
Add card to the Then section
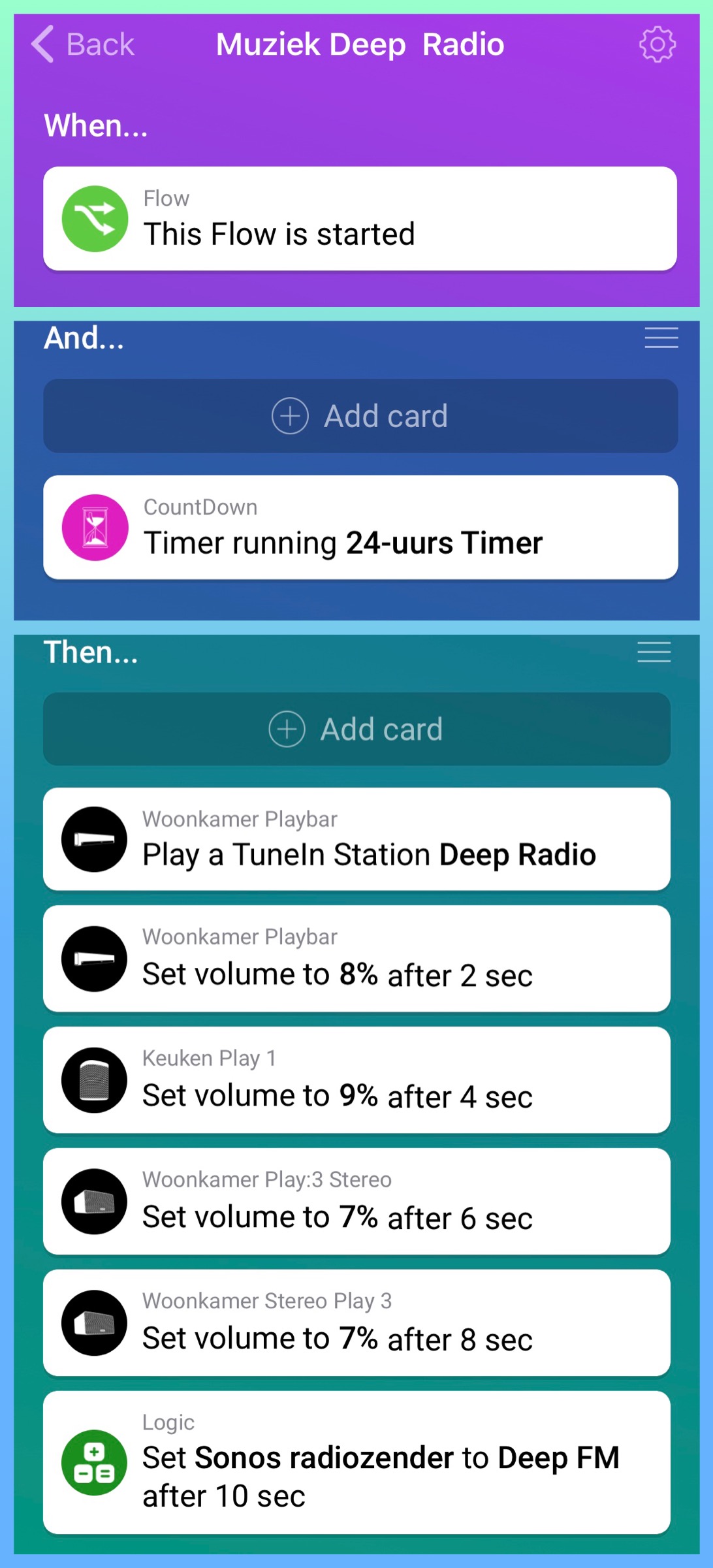point(356,729)
